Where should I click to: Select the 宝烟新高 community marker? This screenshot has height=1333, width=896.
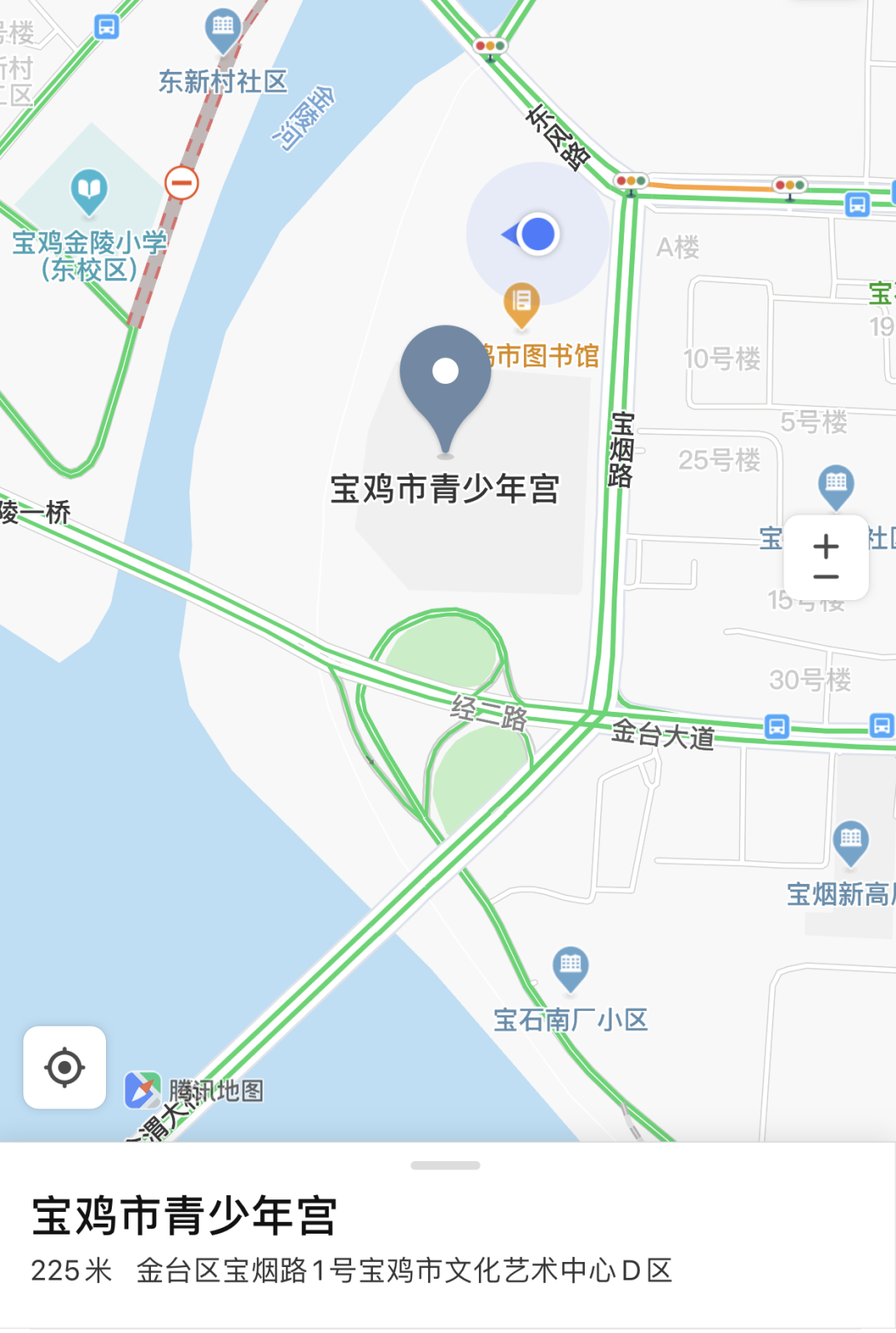pyautogui.click(x=850, y=840)
